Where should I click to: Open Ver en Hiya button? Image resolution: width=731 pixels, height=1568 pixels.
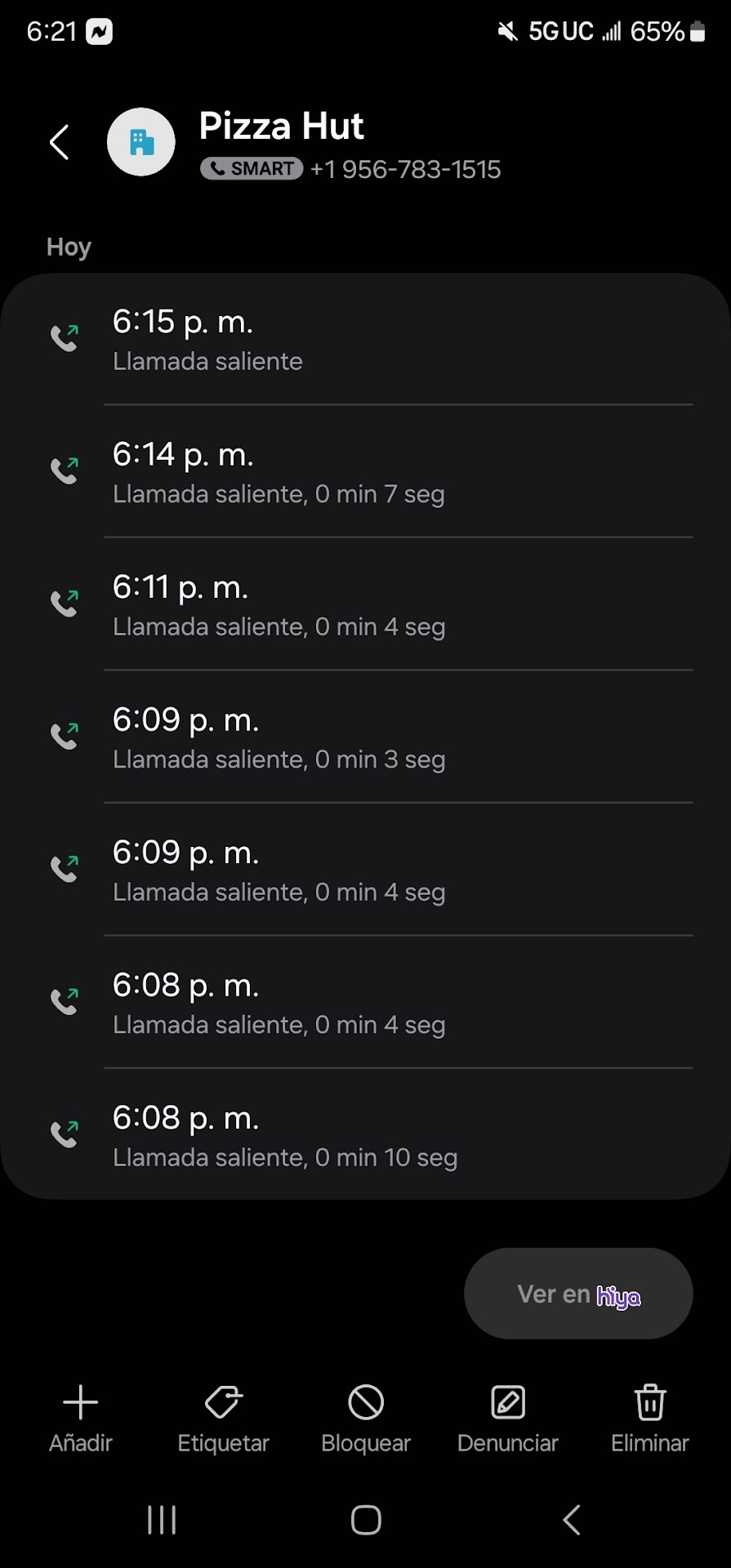coord(578,1294)
